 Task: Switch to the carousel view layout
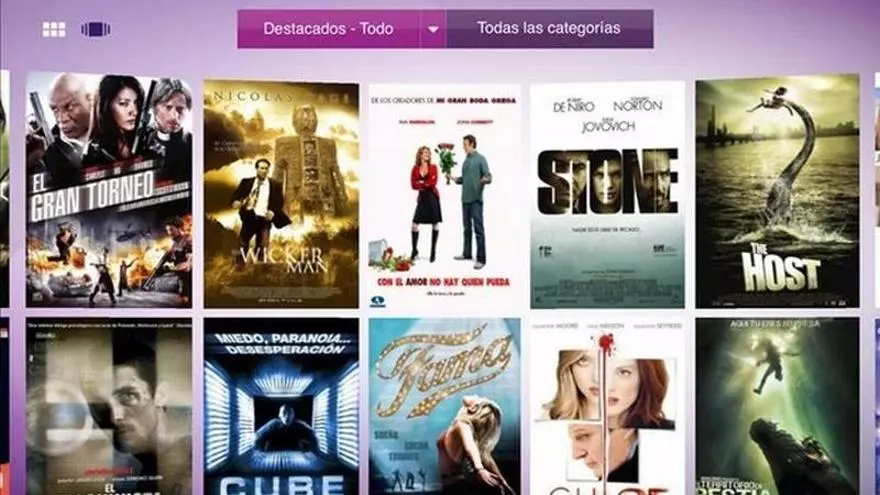96,30
